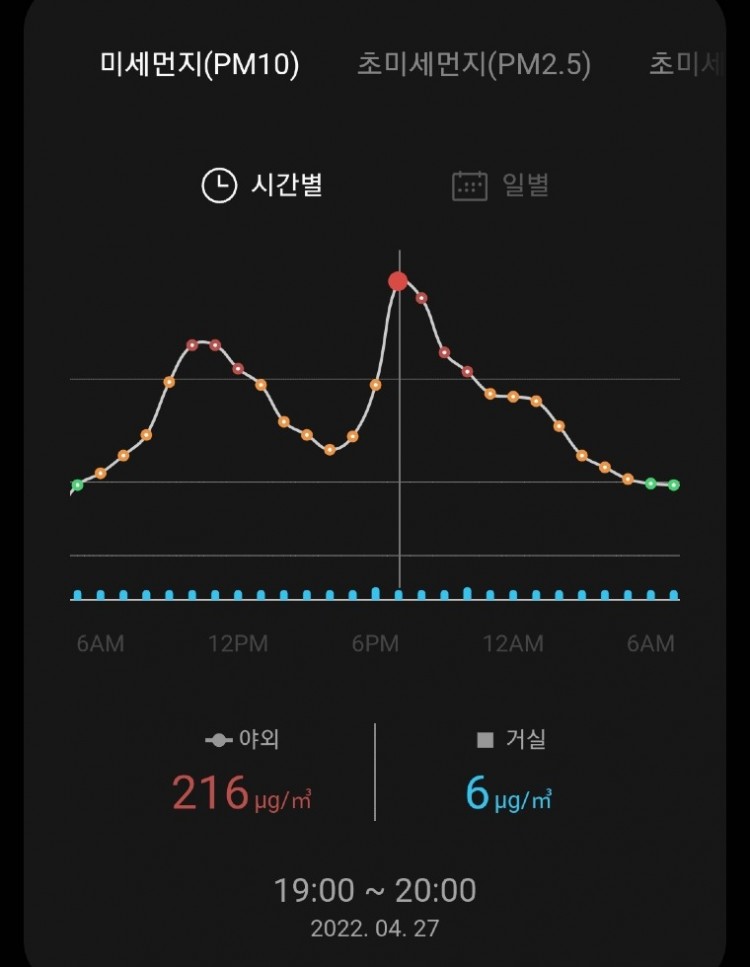Open the 19:00 ~ 20:00 time range selector
Viewport: 750px width, 967px height.
point(374,890)
